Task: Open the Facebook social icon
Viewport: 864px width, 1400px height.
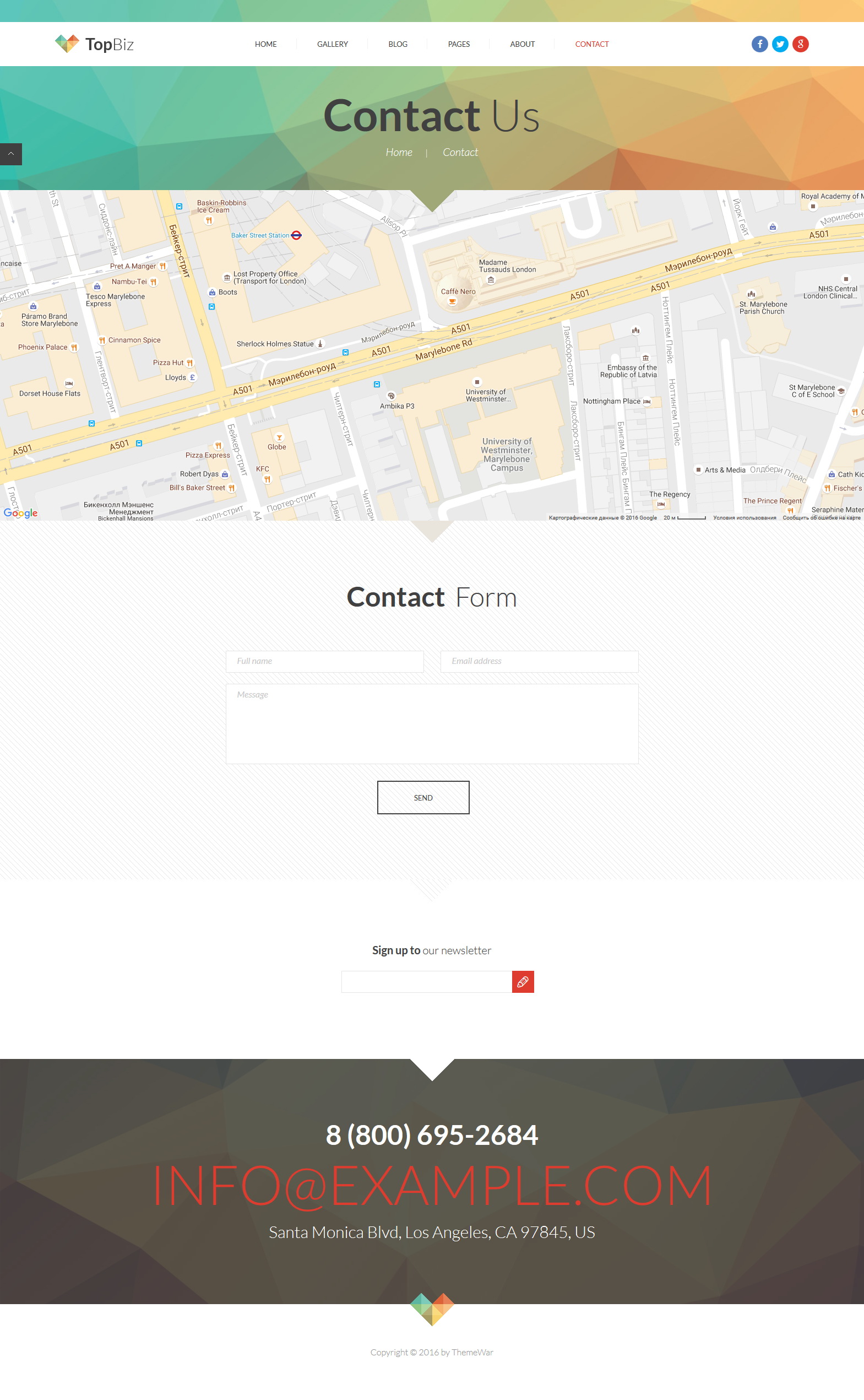Action: [x=759, y=44]
